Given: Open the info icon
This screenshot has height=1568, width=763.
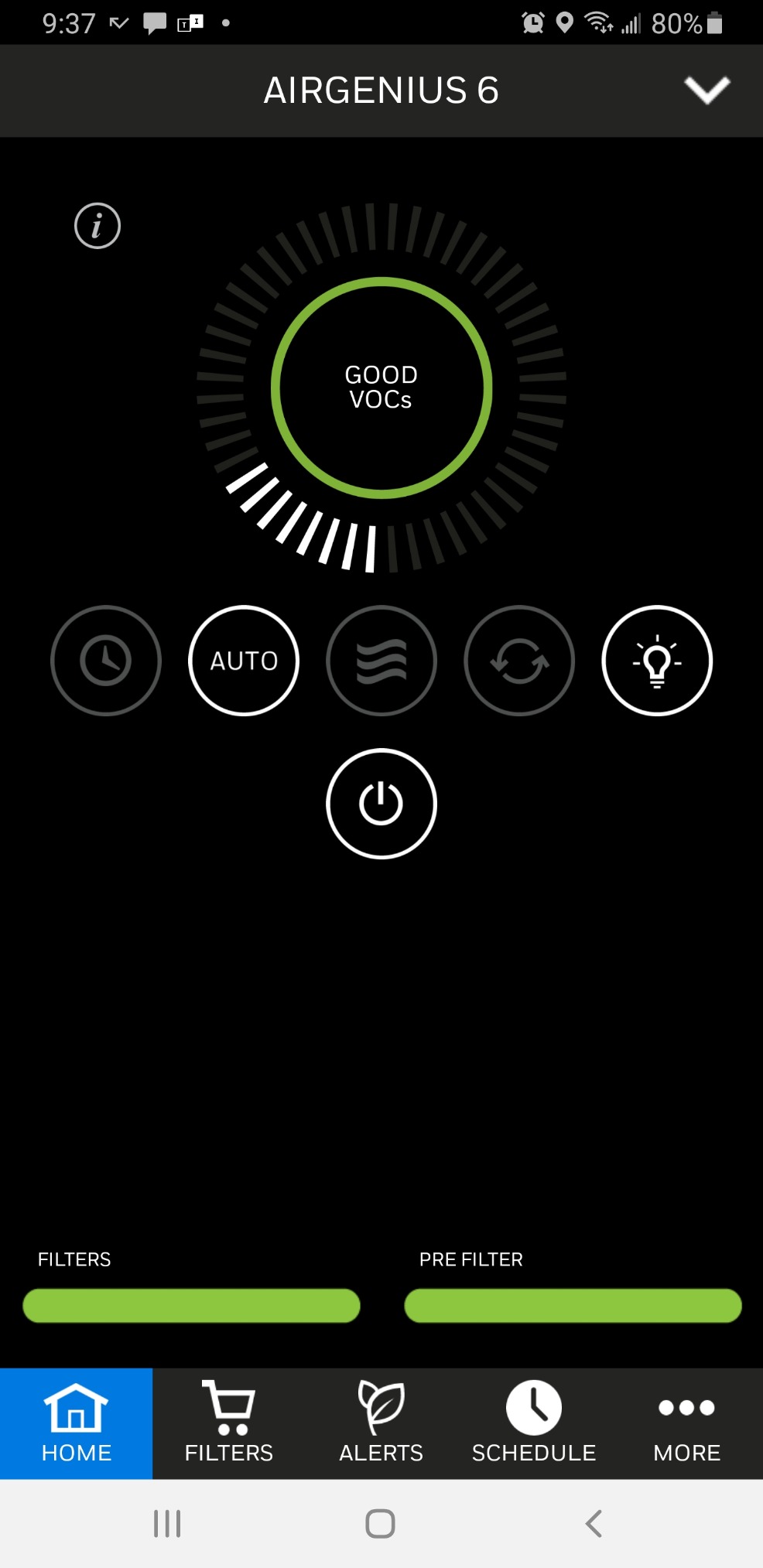Looking at the screenshot, I should [x=98, y=226].
